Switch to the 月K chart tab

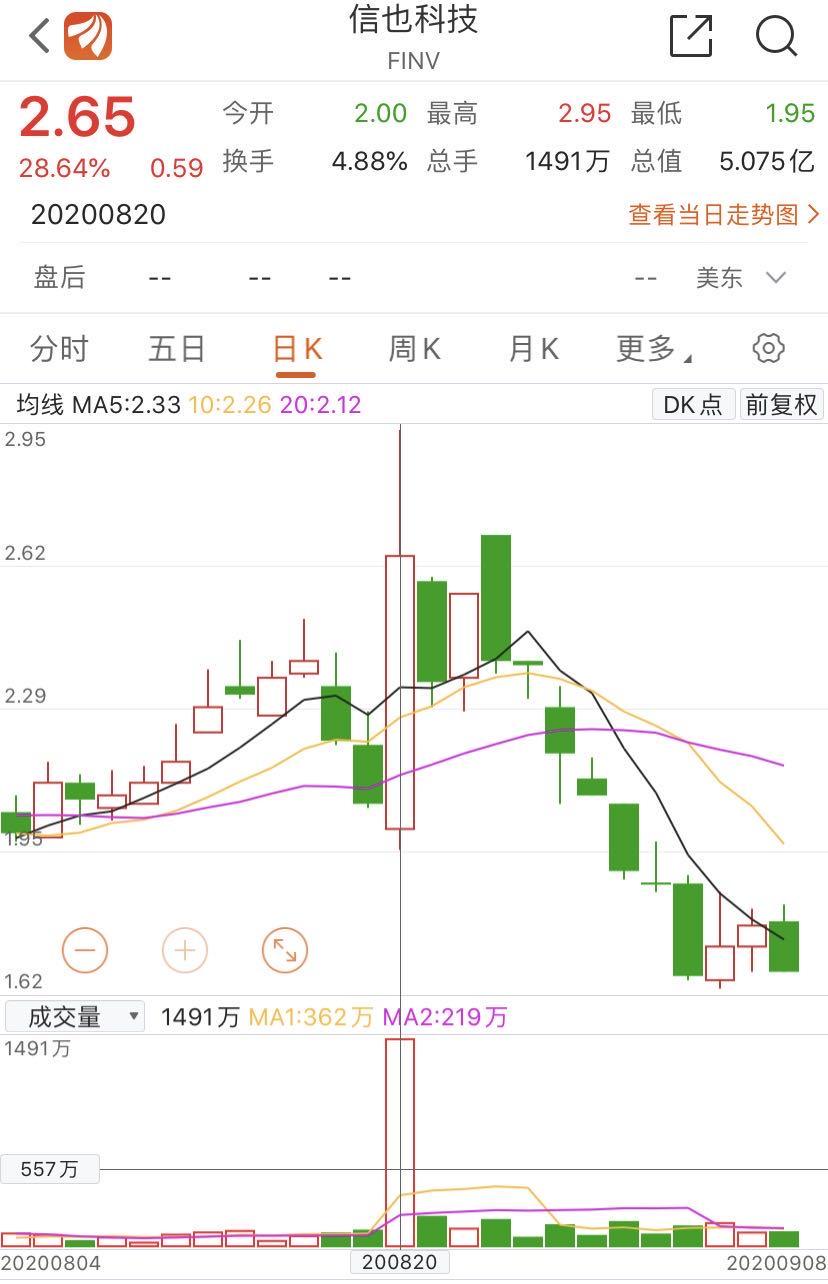(x=533, y=349)
